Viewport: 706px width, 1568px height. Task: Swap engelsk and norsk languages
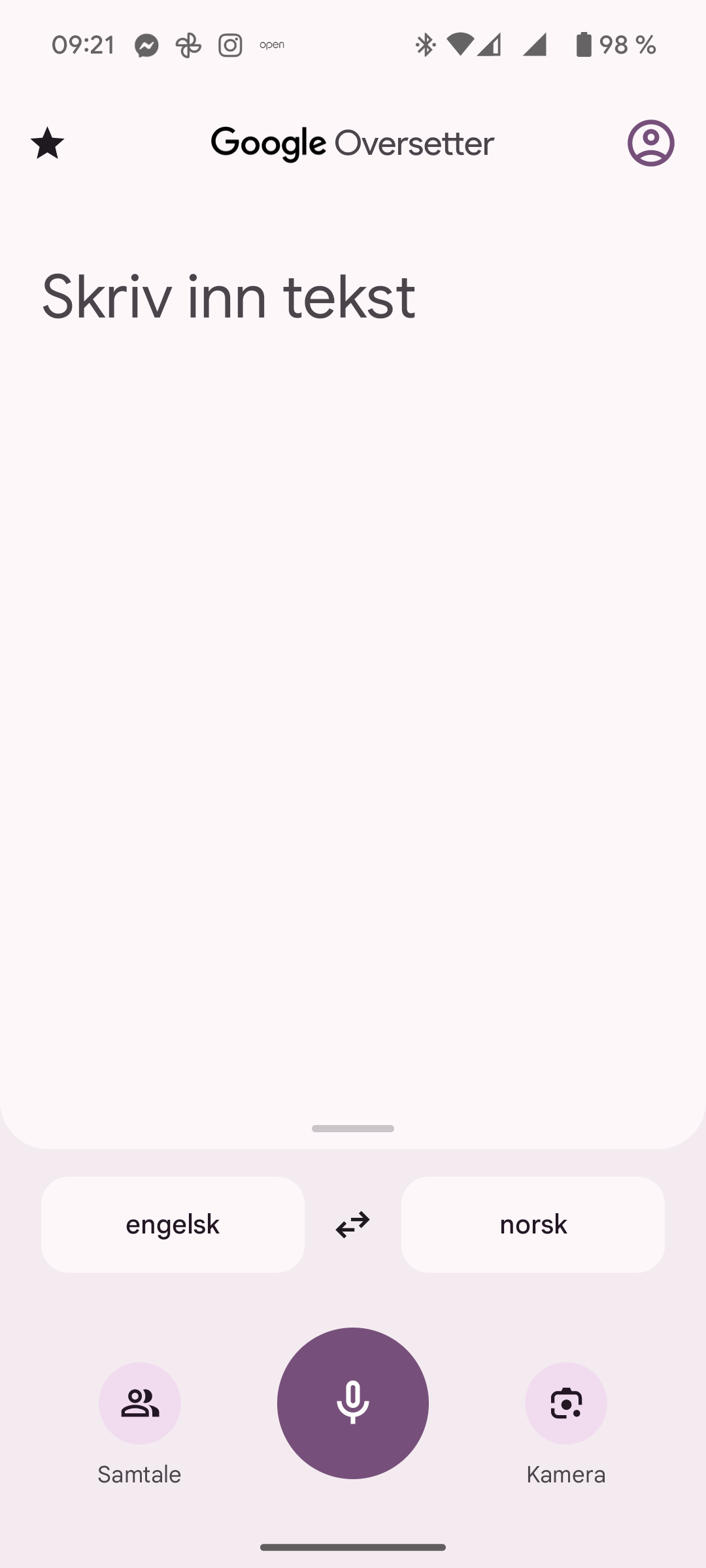(353, 1224)
